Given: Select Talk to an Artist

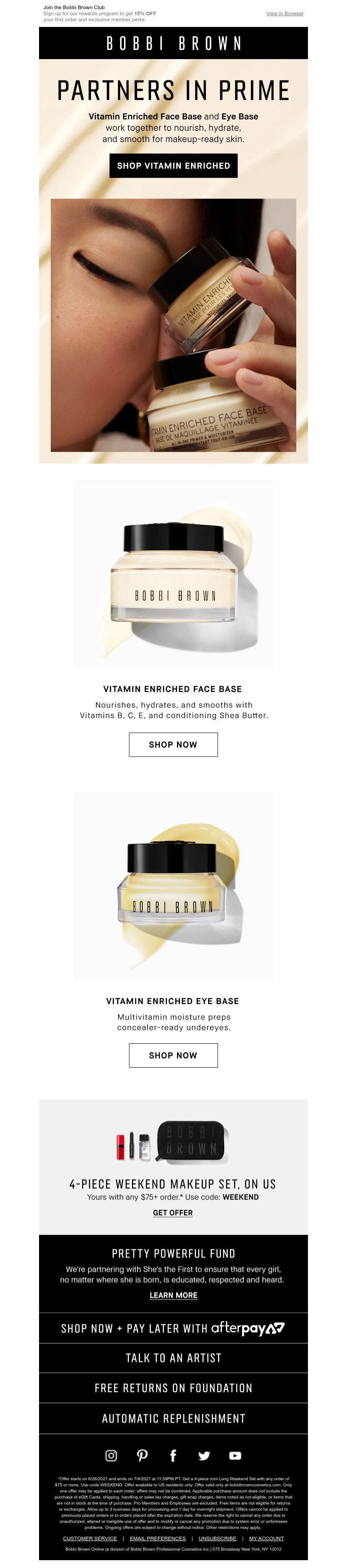Looking at the screenshot, I should point(173,1358).
